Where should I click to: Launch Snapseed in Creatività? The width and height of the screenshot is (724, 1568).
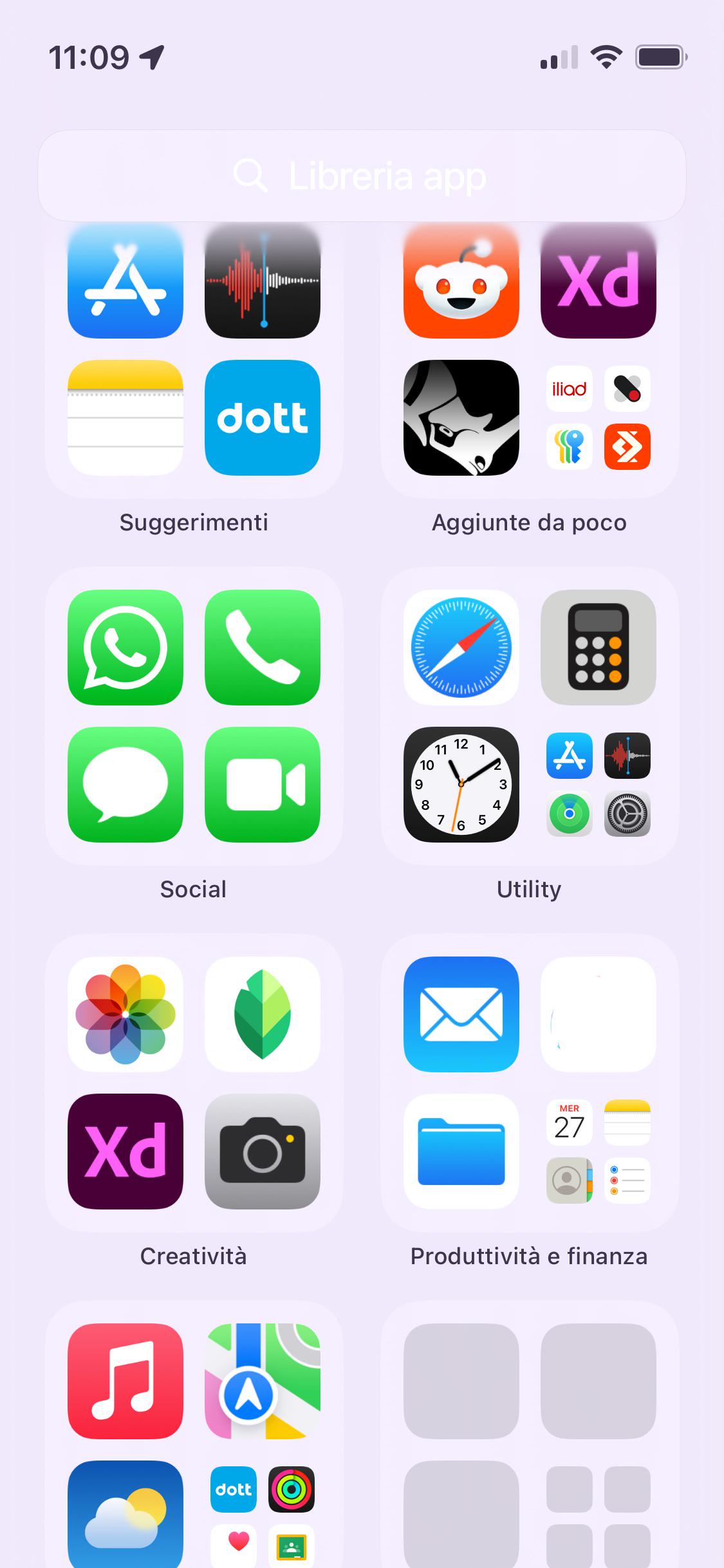[x=263, y=1014]
